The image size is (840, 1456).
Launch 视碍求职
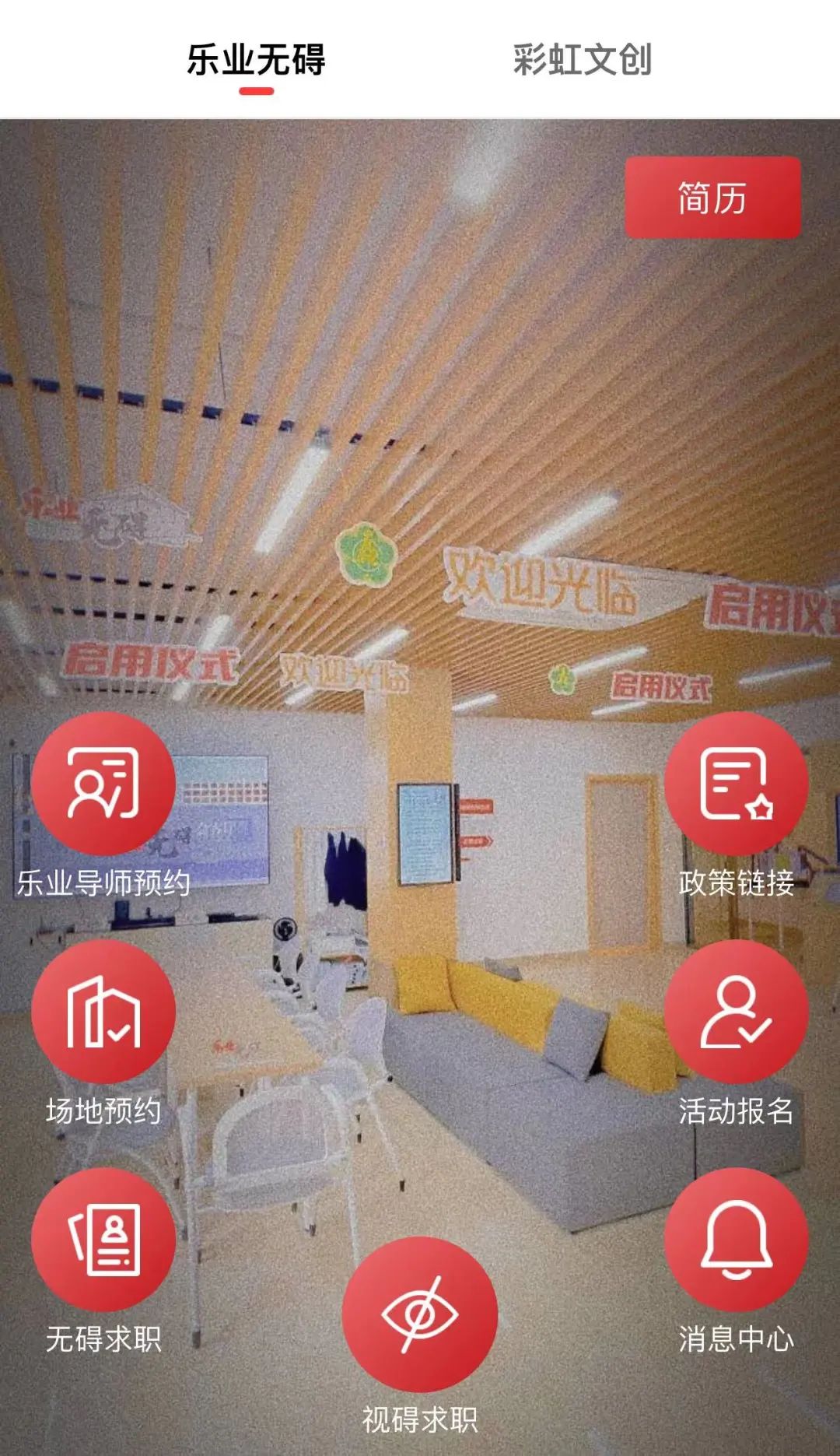[x=419, y=1314]
